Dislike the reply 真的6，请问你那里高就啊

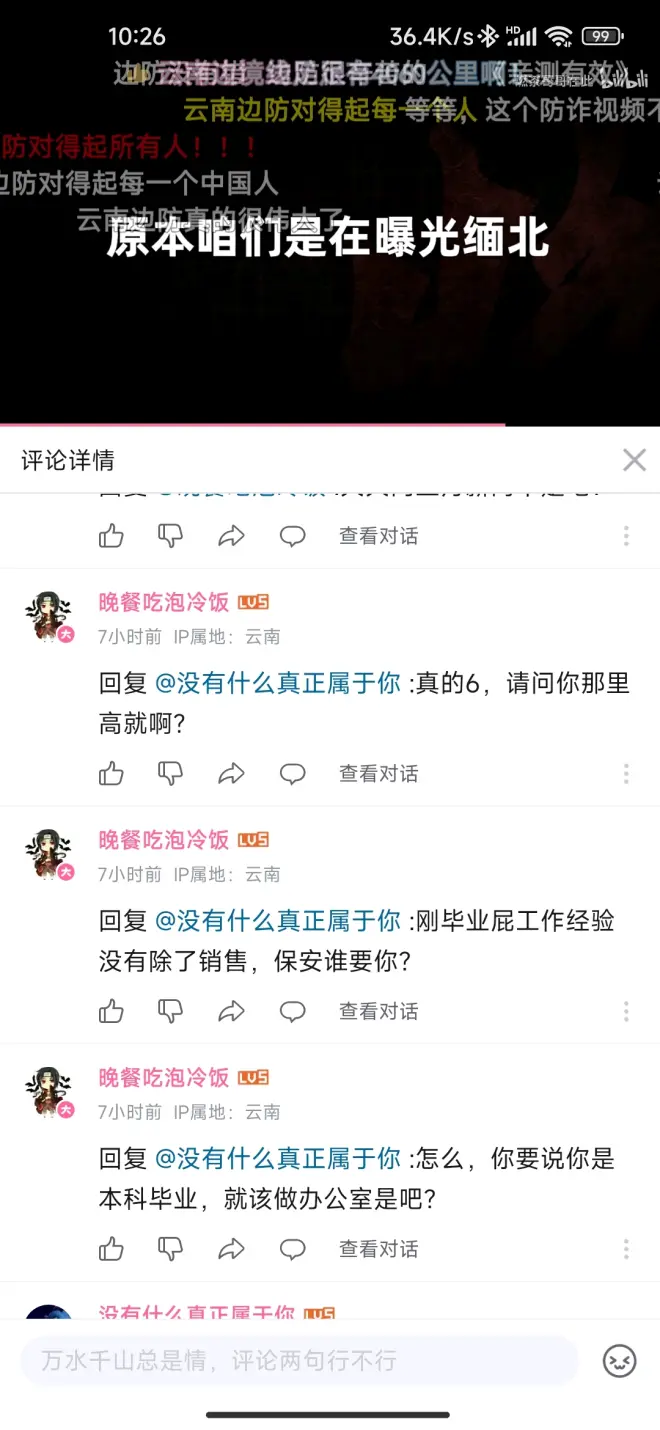171,773
